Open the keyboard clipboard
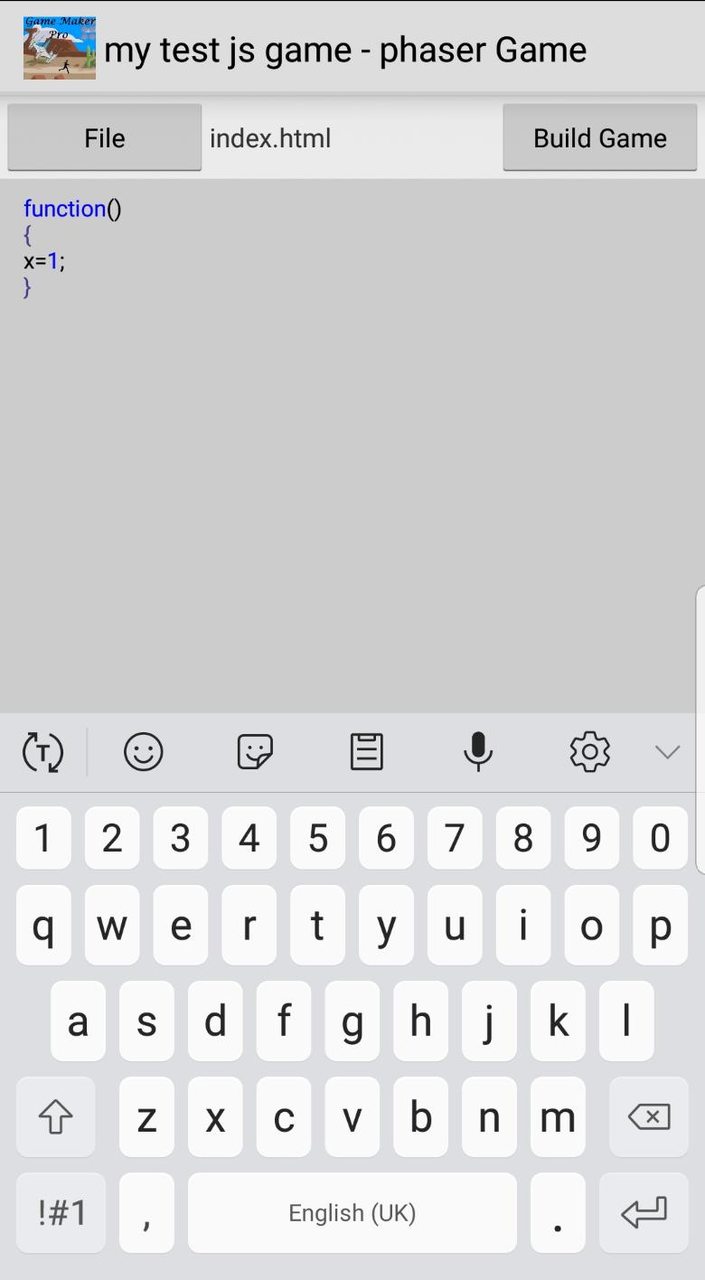The height and width of the screenshot is (1280, 705). click(x=367, y=752)
